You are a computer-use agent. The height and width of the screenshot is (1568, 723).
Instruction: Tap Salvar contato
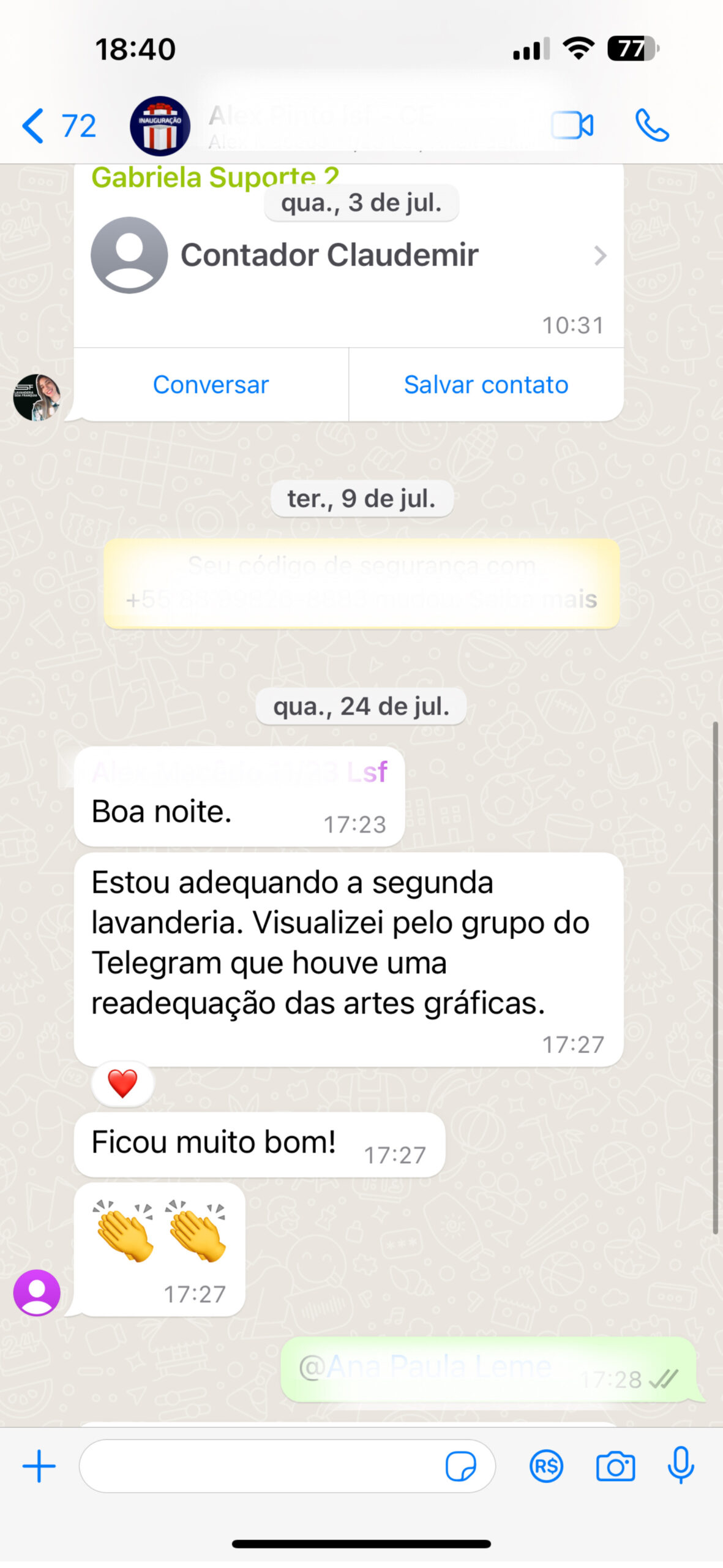(x=486, y=385)
